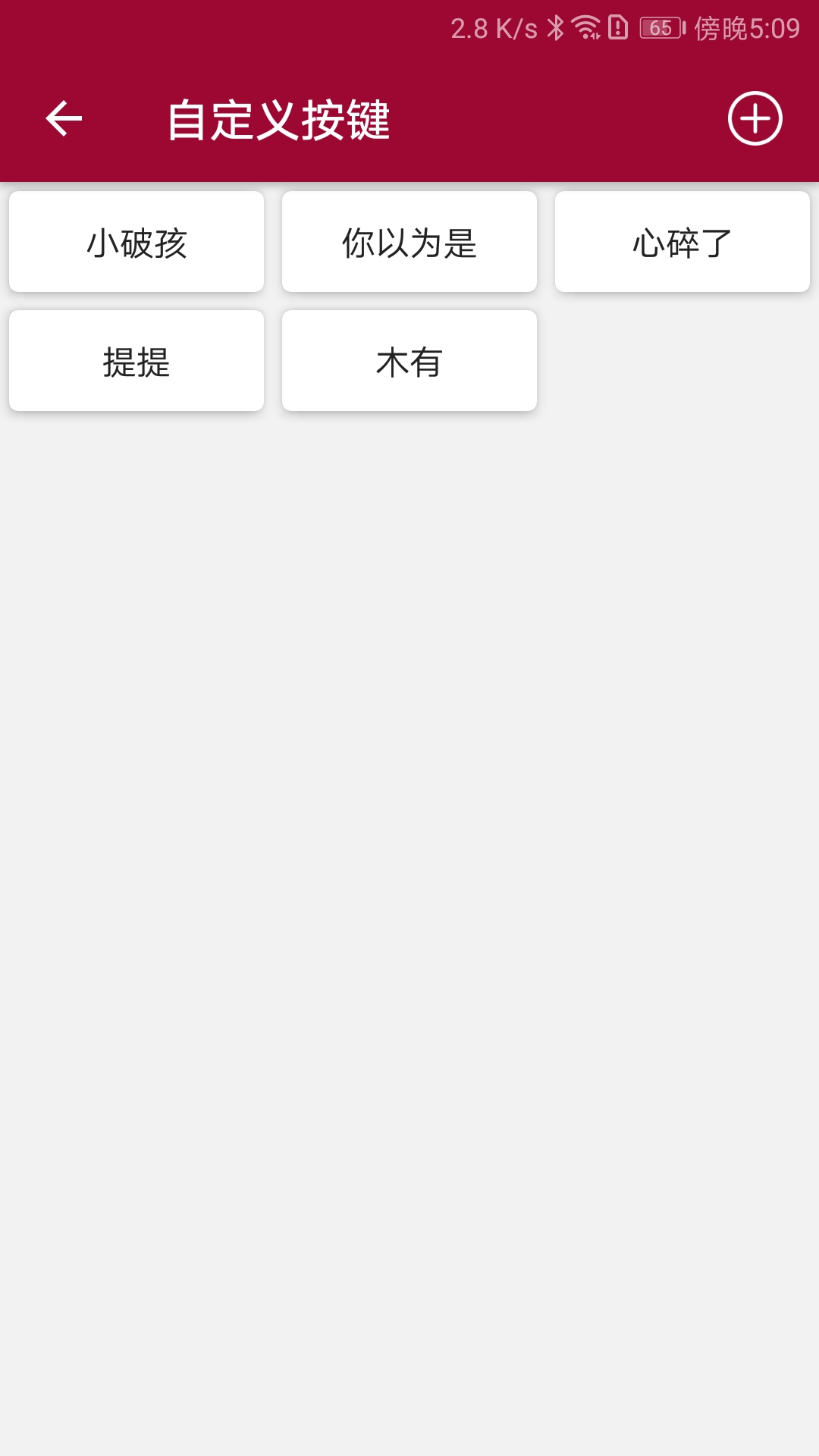The width and height of the screenshot is (819, 1456).
Task: Open the 心碎了 key
Action: (682, 242)
